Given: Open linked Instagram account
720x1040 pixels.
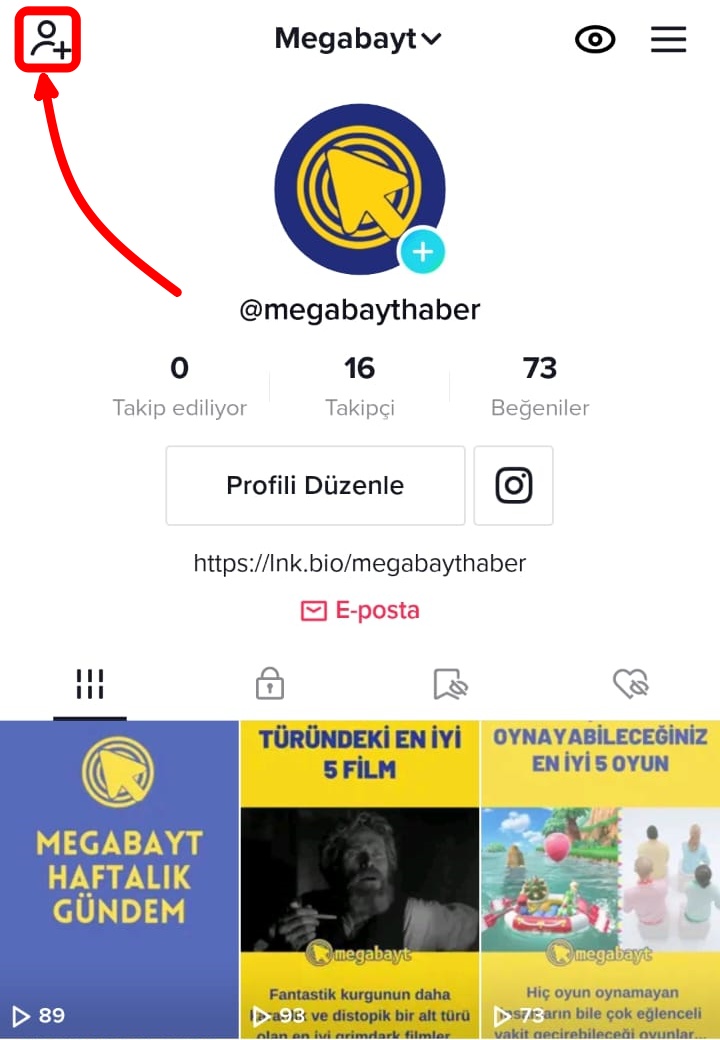Looking at the screenshot, I should (x=513, y=486).
